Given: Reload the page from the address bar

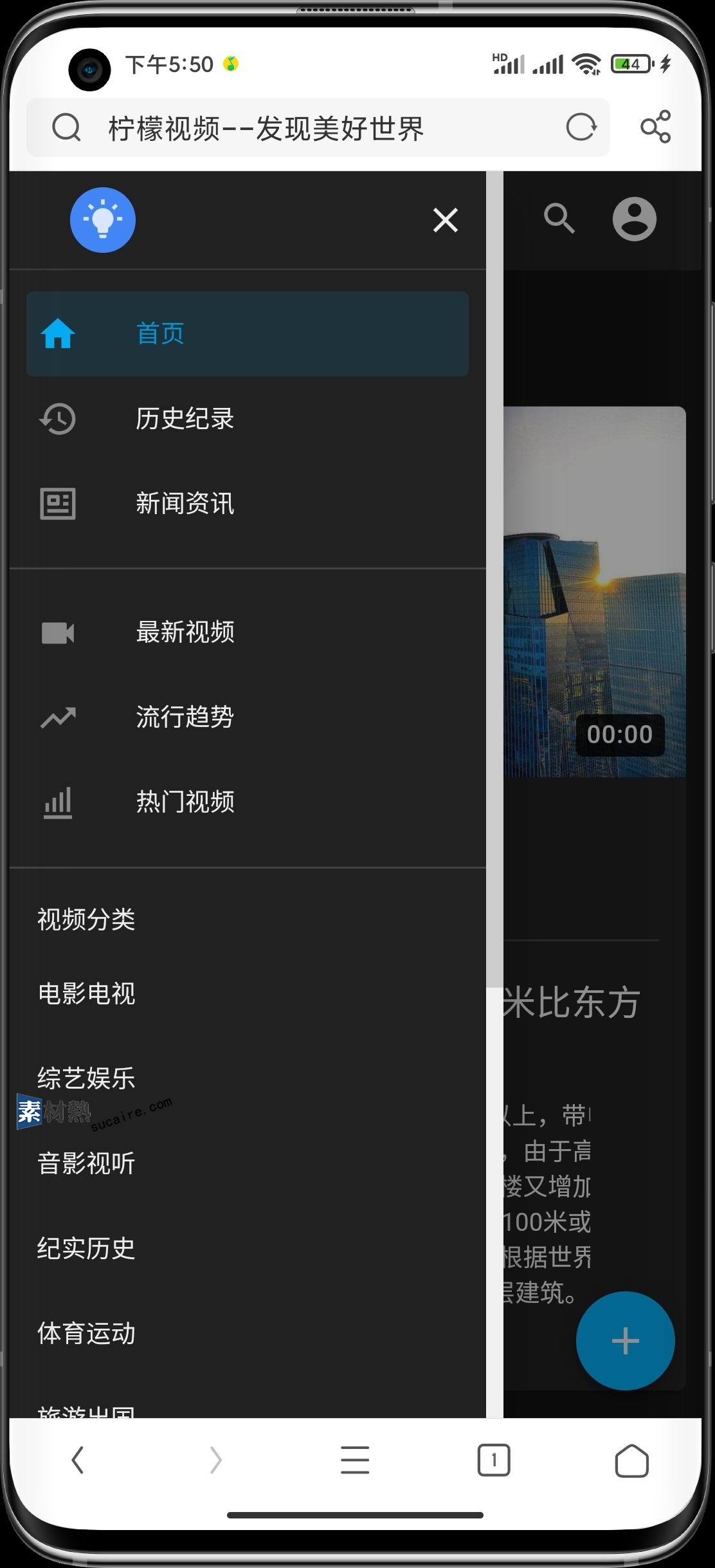Looking at the screenshot, I should (581, 127).
